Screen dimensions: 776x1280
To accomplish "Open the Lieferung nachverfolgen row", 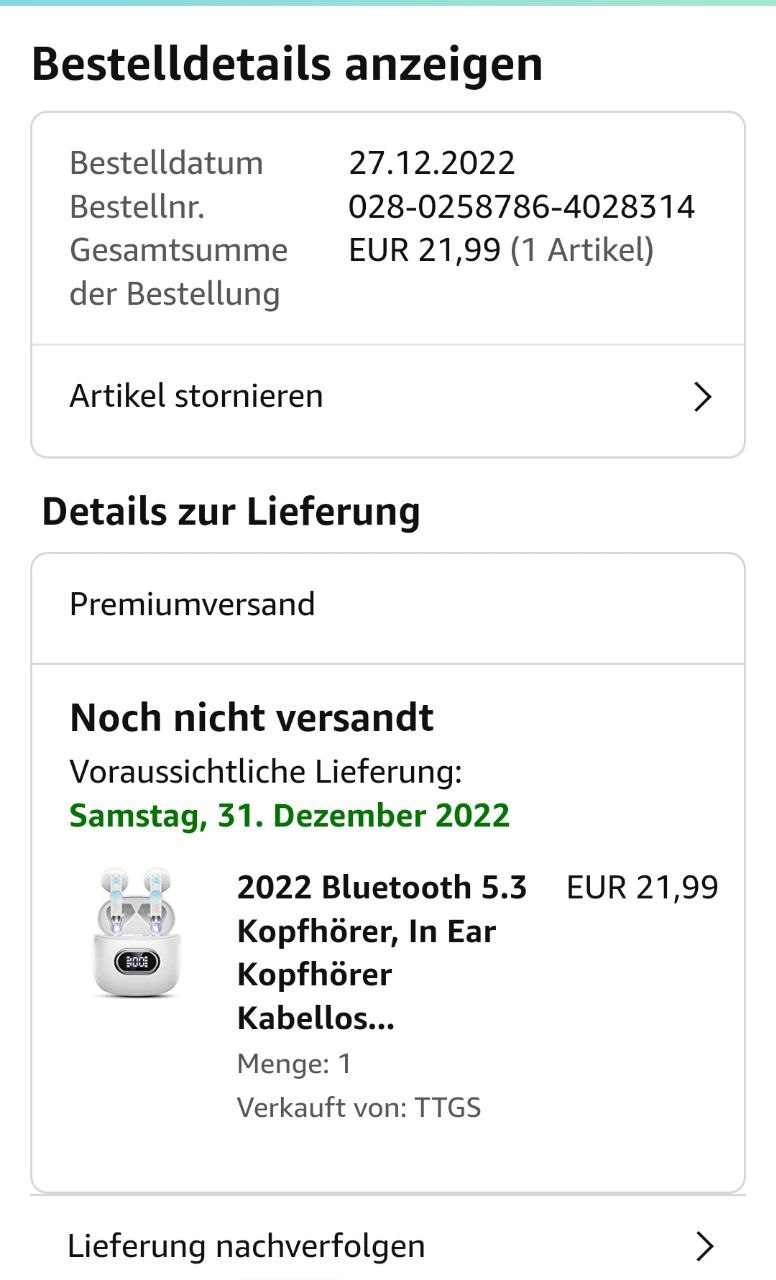I will coord(388,1246).
